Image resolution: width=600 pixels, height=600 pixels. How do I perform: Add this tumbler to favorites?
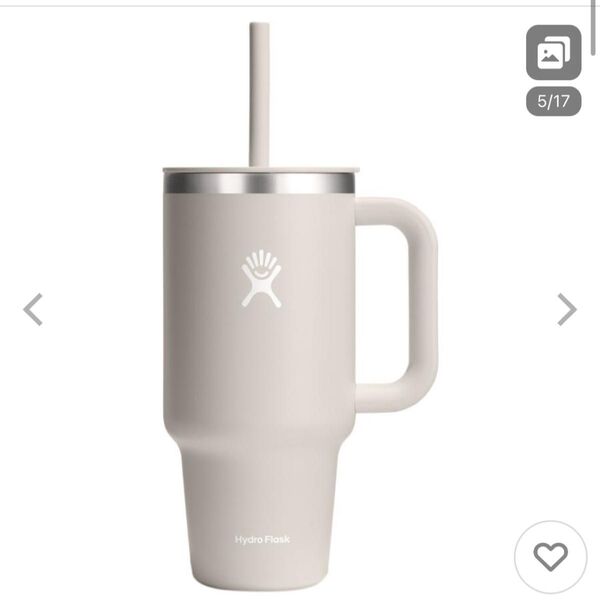pyautogui.click(x=550, y=556)
